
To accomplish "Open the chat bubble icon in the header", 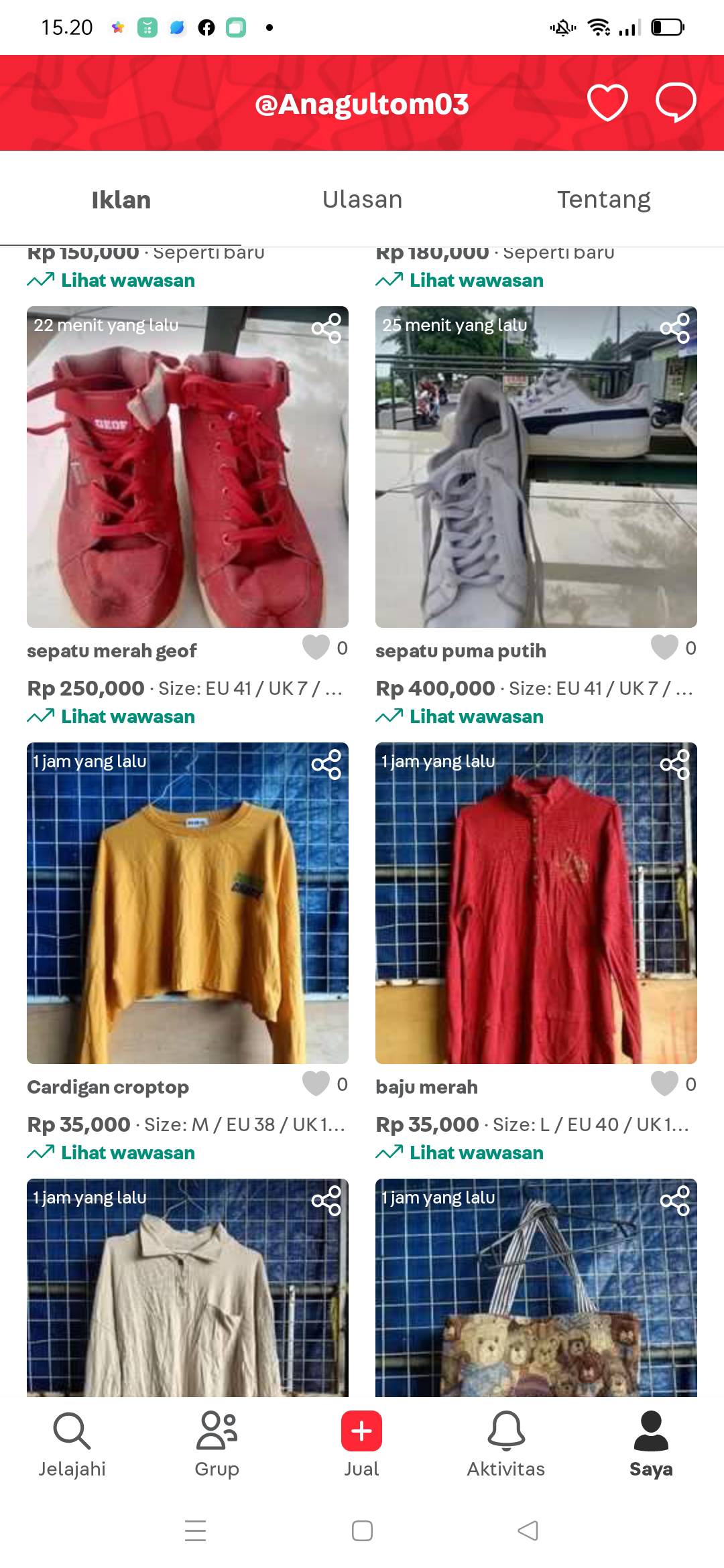I will pyautogui.click(x=676, y=103).
